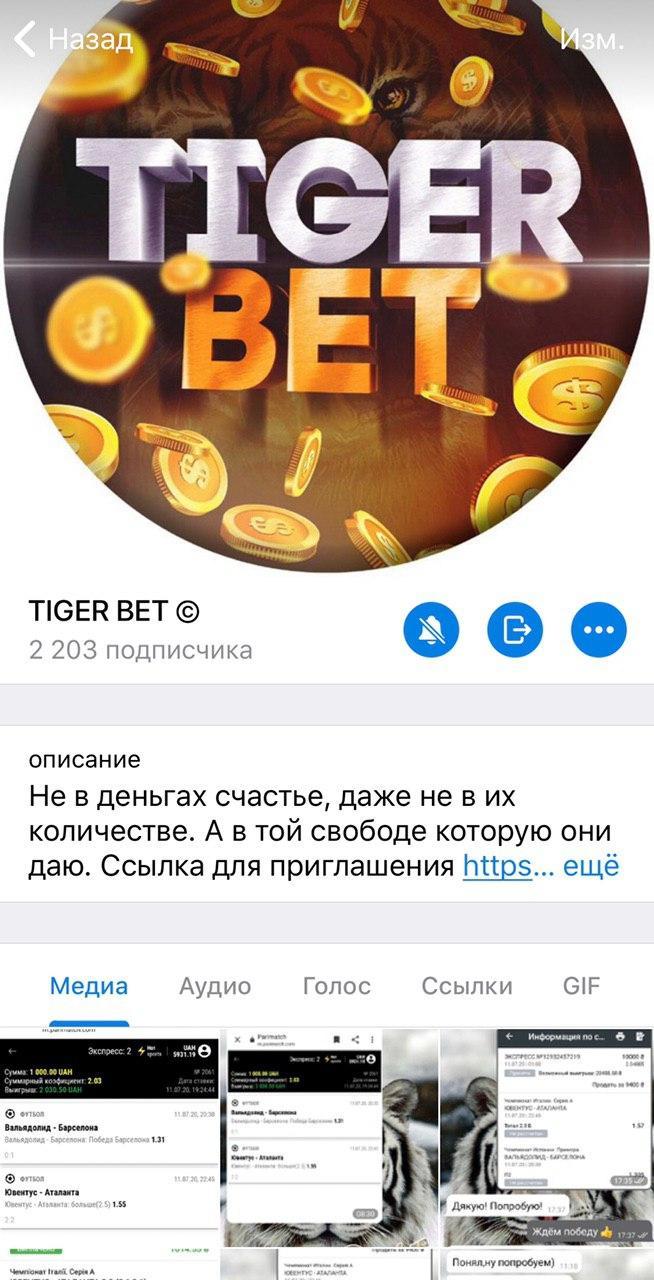Switch to the GIF tab
The image size is (654, 1280).
(581, 986)
